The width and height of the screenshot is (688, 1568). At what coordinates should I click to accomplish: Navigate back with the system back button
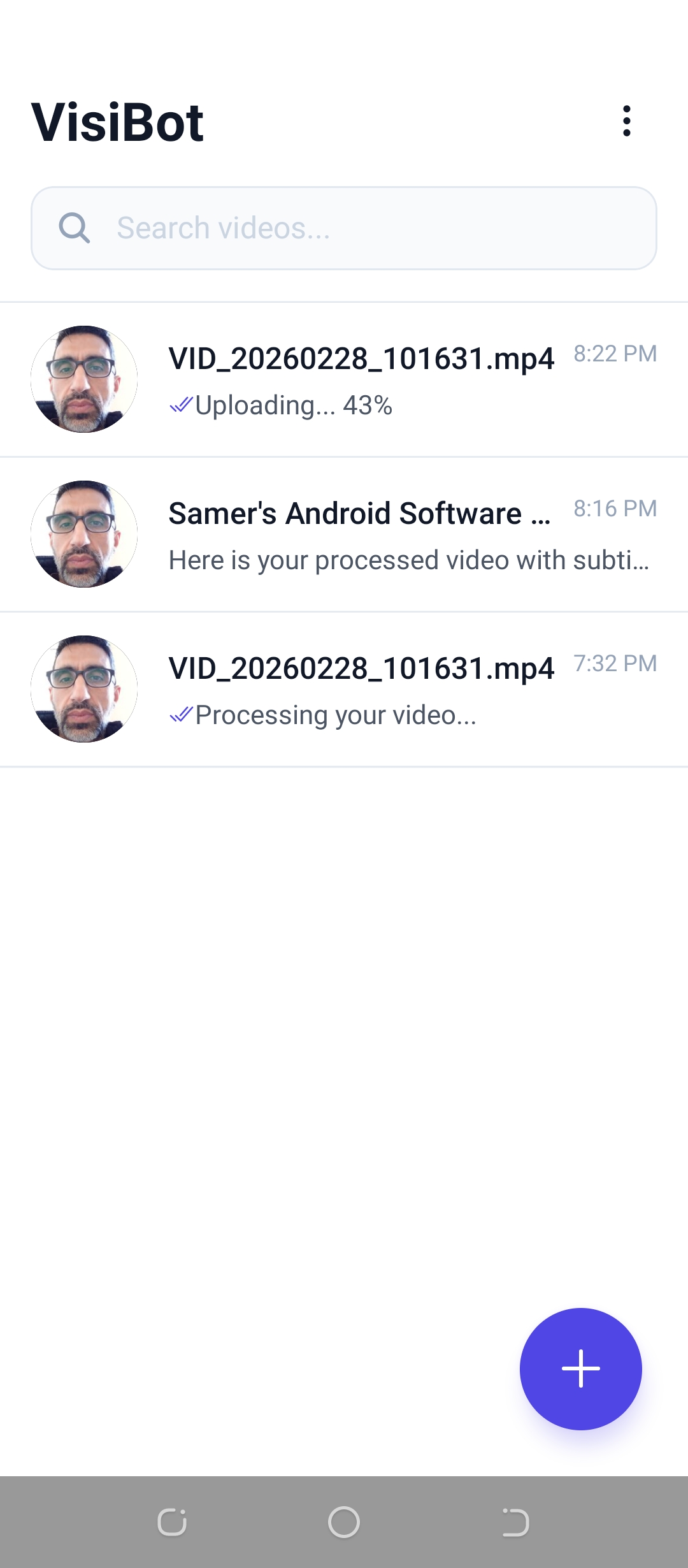(x=515, y=1523)
